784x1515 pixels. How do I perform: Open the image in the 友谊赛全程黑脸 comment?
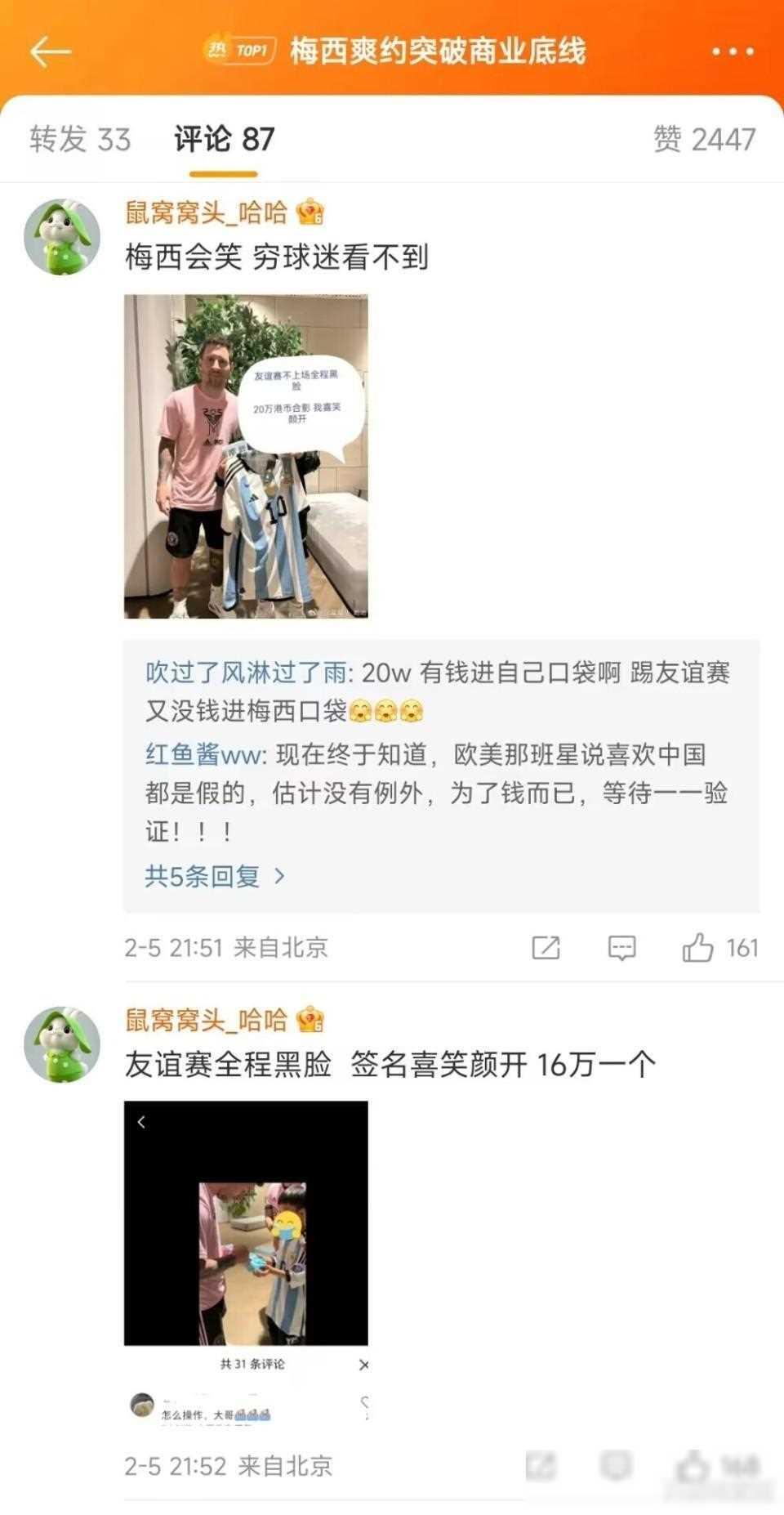click(246, 1262)
